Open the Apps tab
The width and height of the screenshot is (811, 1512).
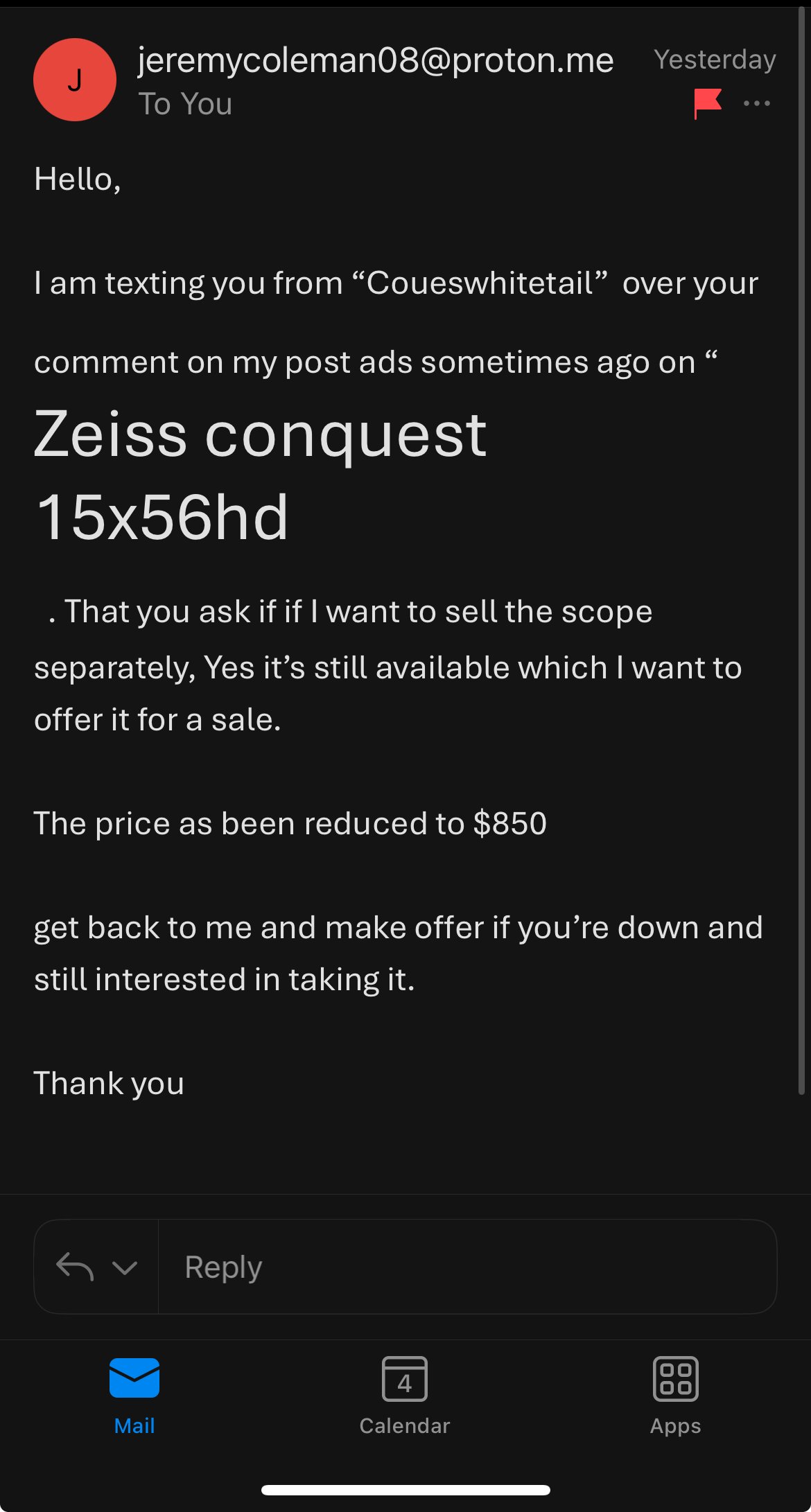pos(675,1396)
